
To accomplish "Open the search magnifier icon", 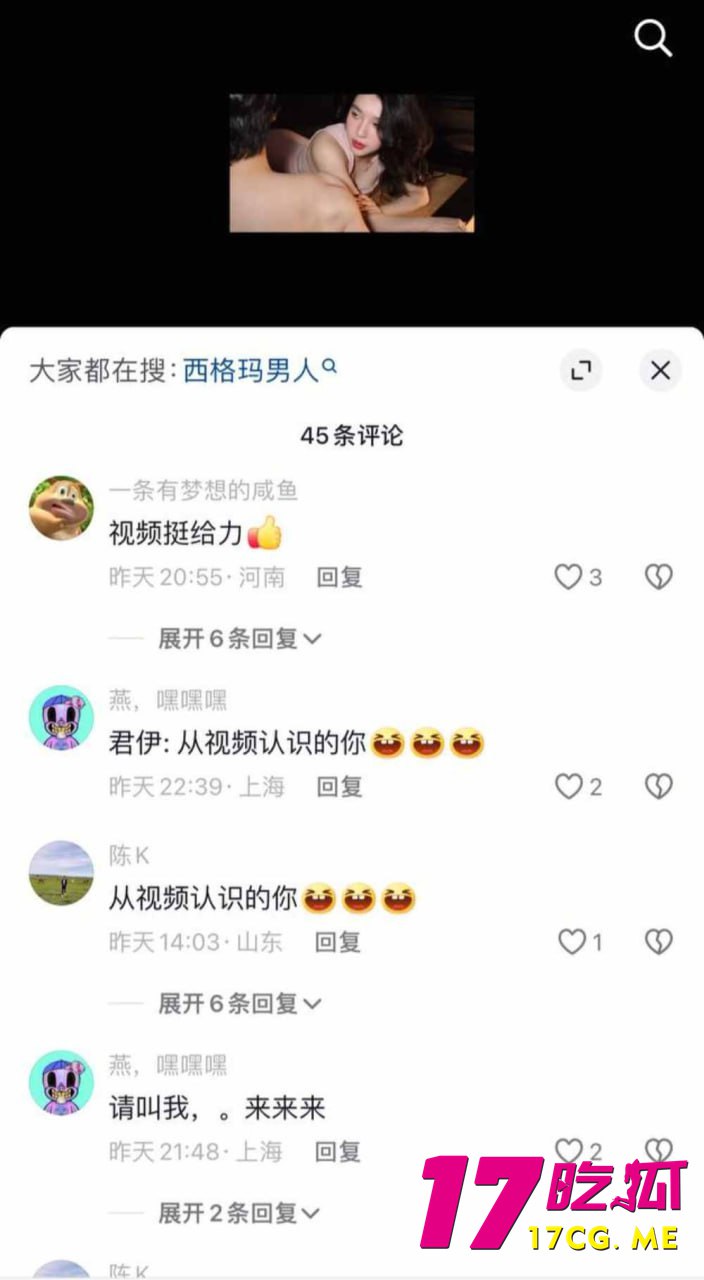I will coord(653,39).
